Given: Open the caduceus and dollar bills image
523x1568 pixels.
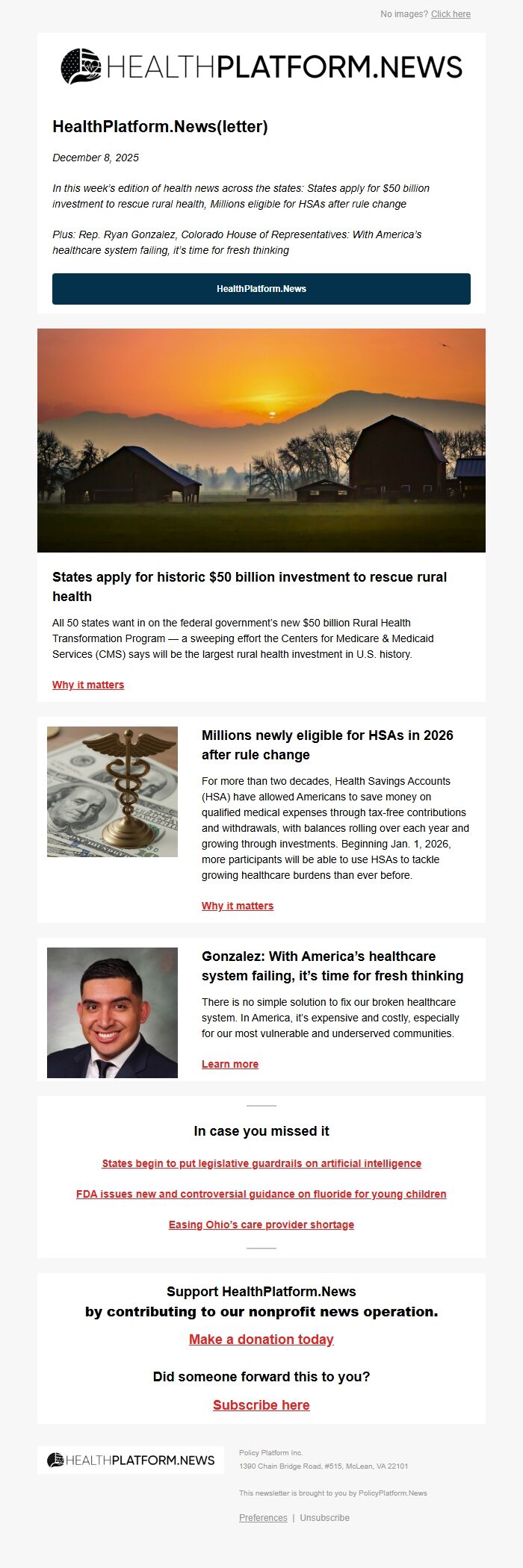Looking at the screenshot, I should click(x=112, y=791).
